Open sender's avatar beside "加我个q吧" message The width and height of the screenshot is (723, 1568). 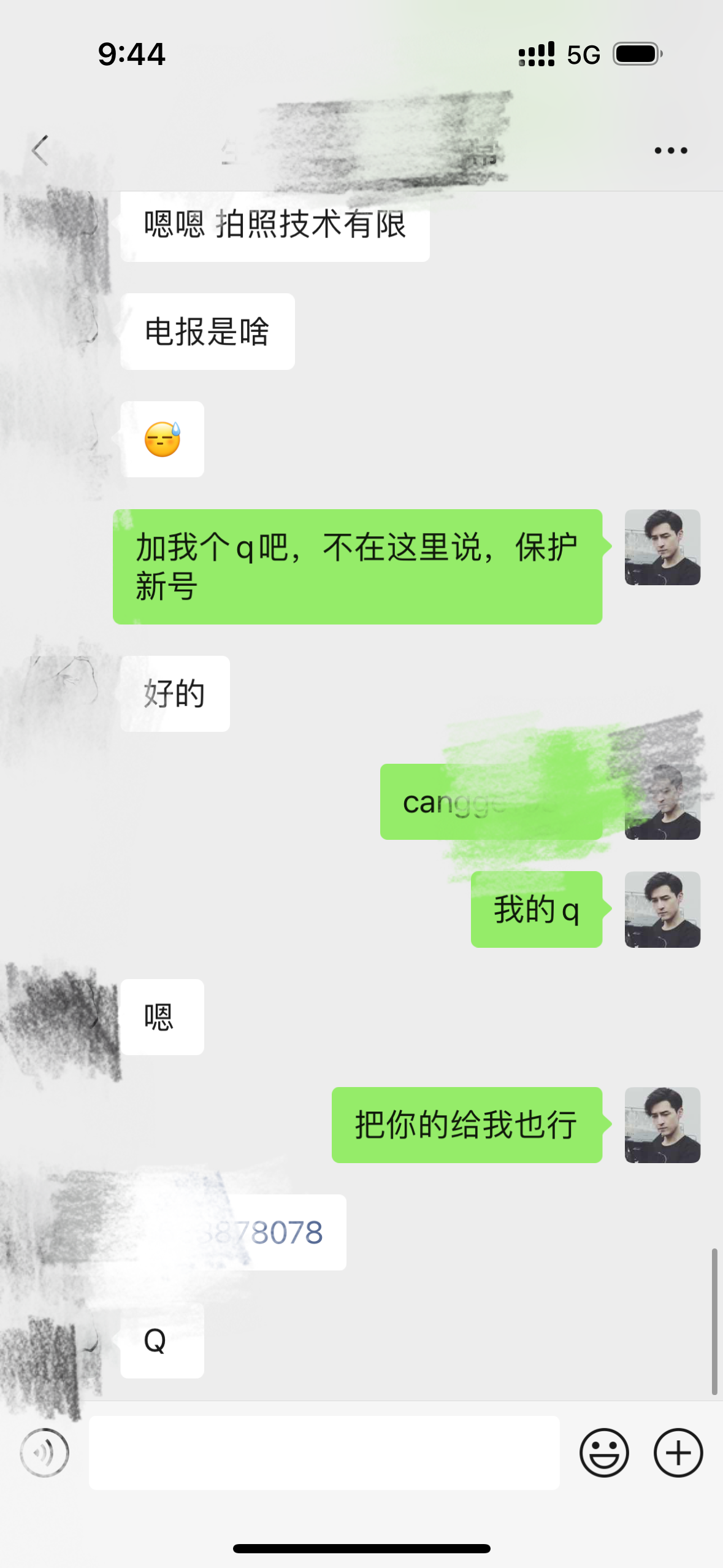tap(662, 547)
